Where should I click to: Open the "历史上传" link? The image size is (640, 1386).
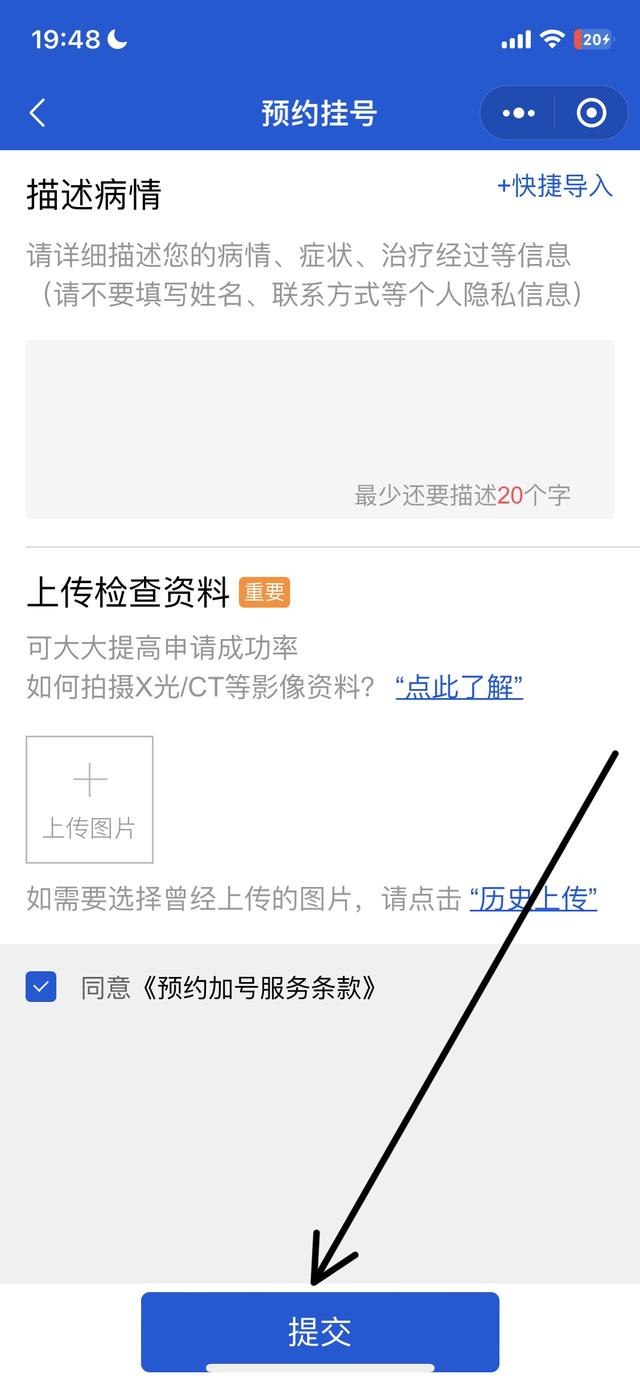(x=533, y=899)
